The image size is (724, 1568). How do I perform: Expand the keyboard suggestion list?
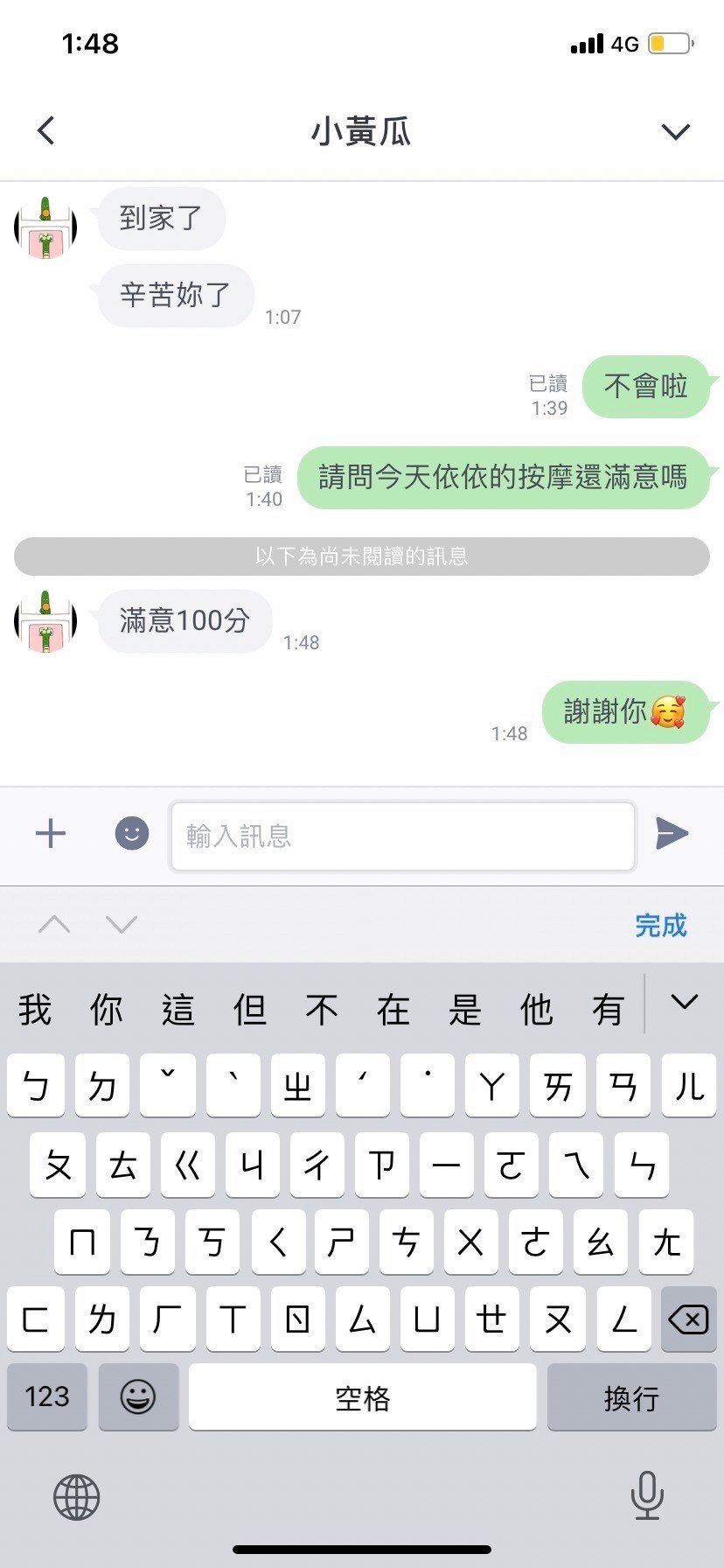click(x=684, y=1002)
